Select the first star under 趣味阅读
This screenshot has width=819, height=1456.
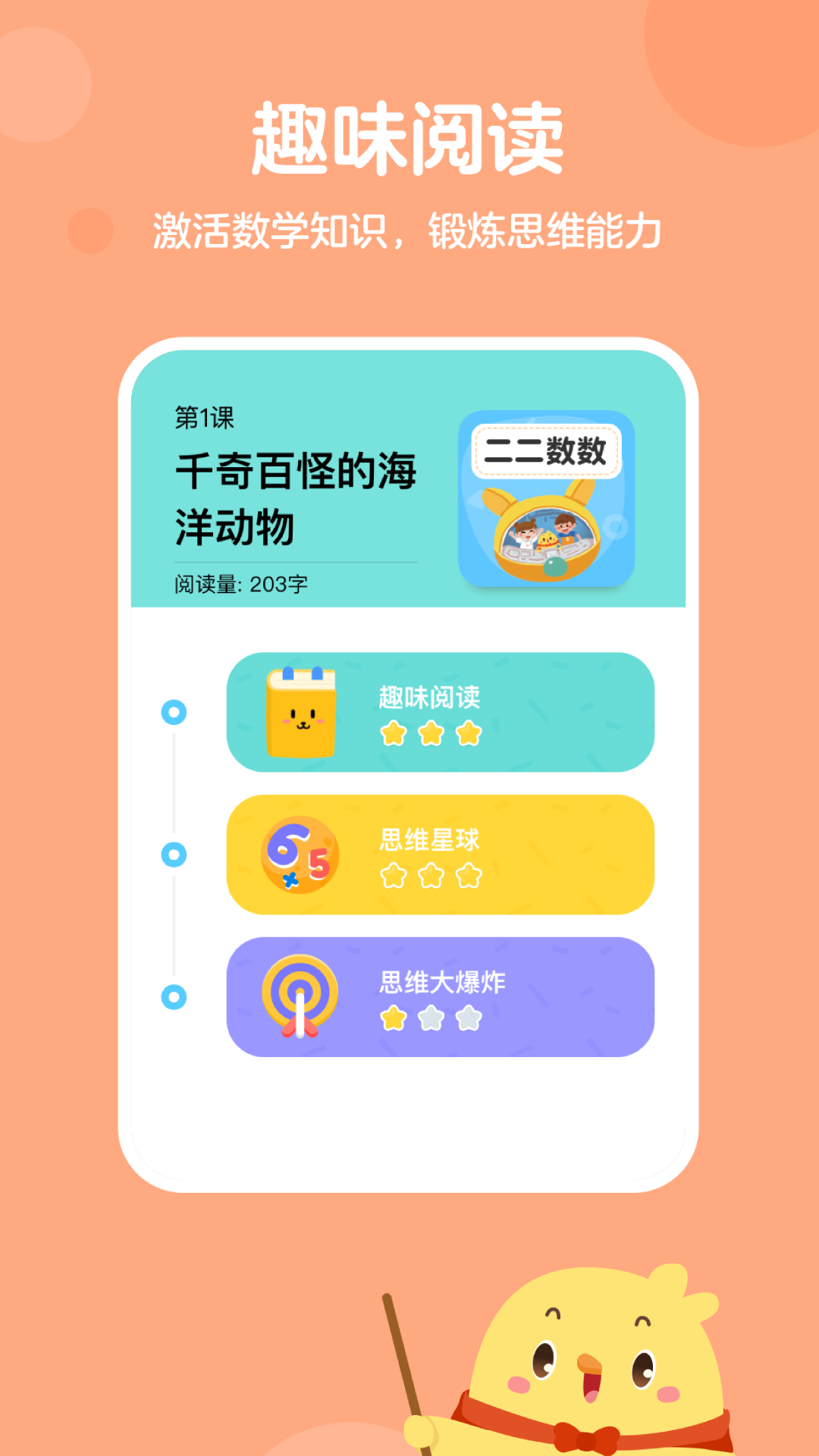coord(394,734)
